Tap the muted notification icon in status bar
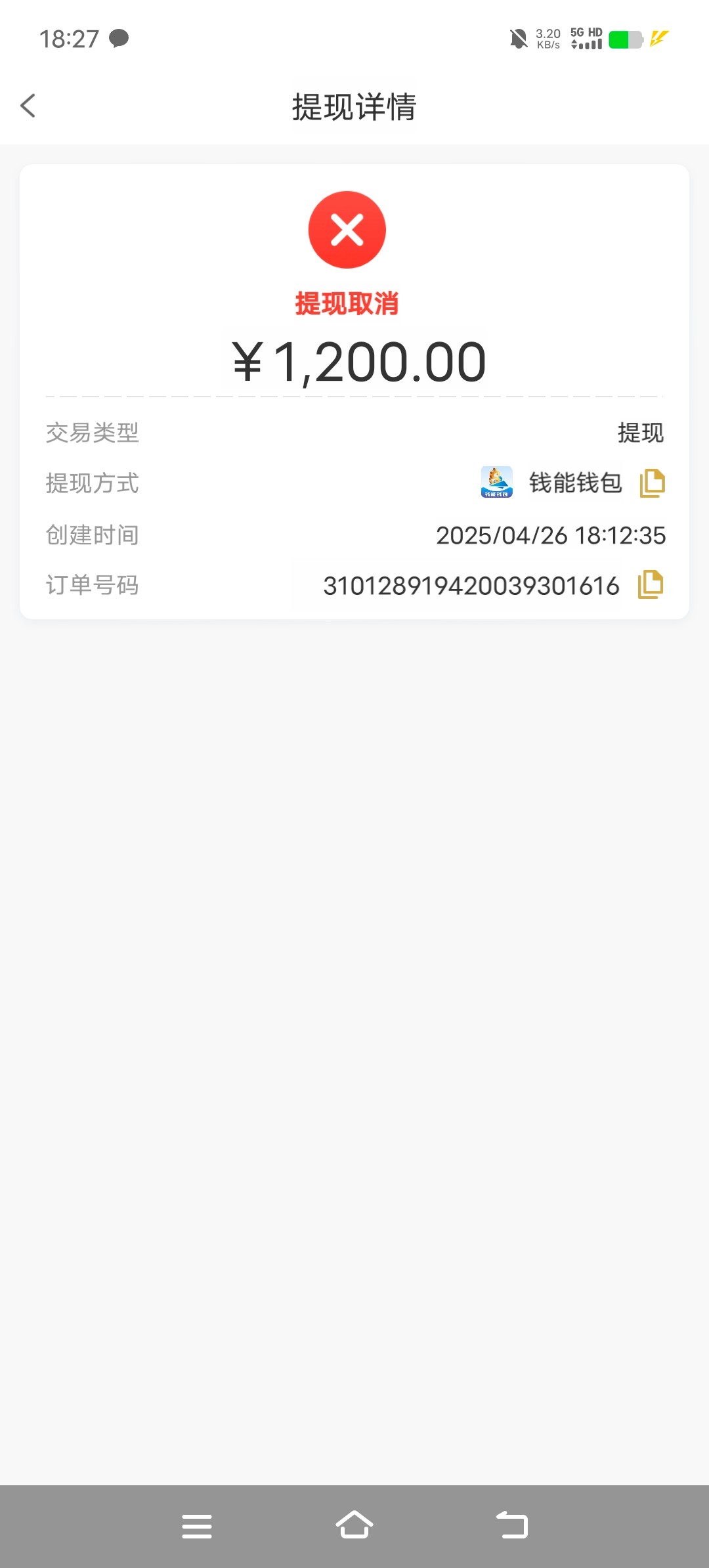 click(518, 39)
